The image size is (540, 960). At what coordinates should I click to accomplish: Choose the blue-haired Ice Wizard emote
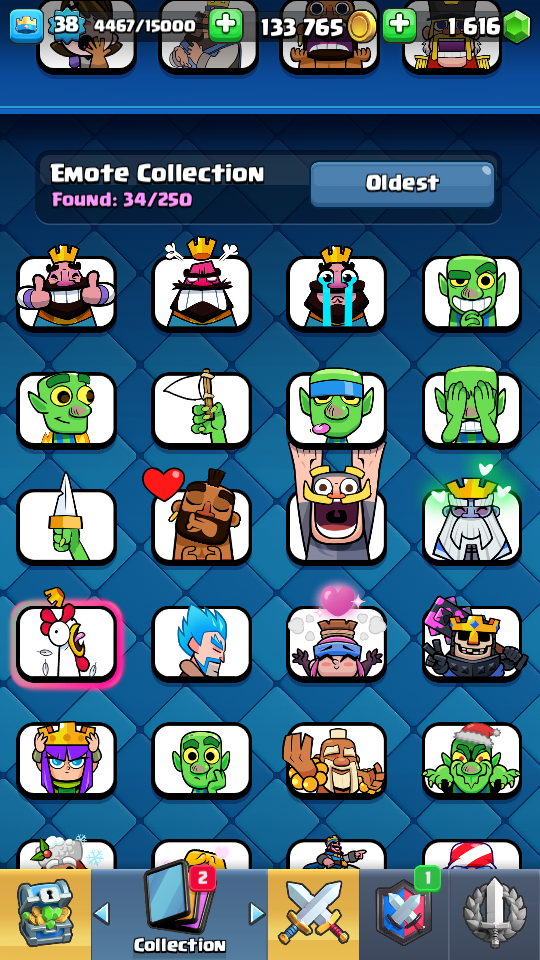tap(201, 643)
